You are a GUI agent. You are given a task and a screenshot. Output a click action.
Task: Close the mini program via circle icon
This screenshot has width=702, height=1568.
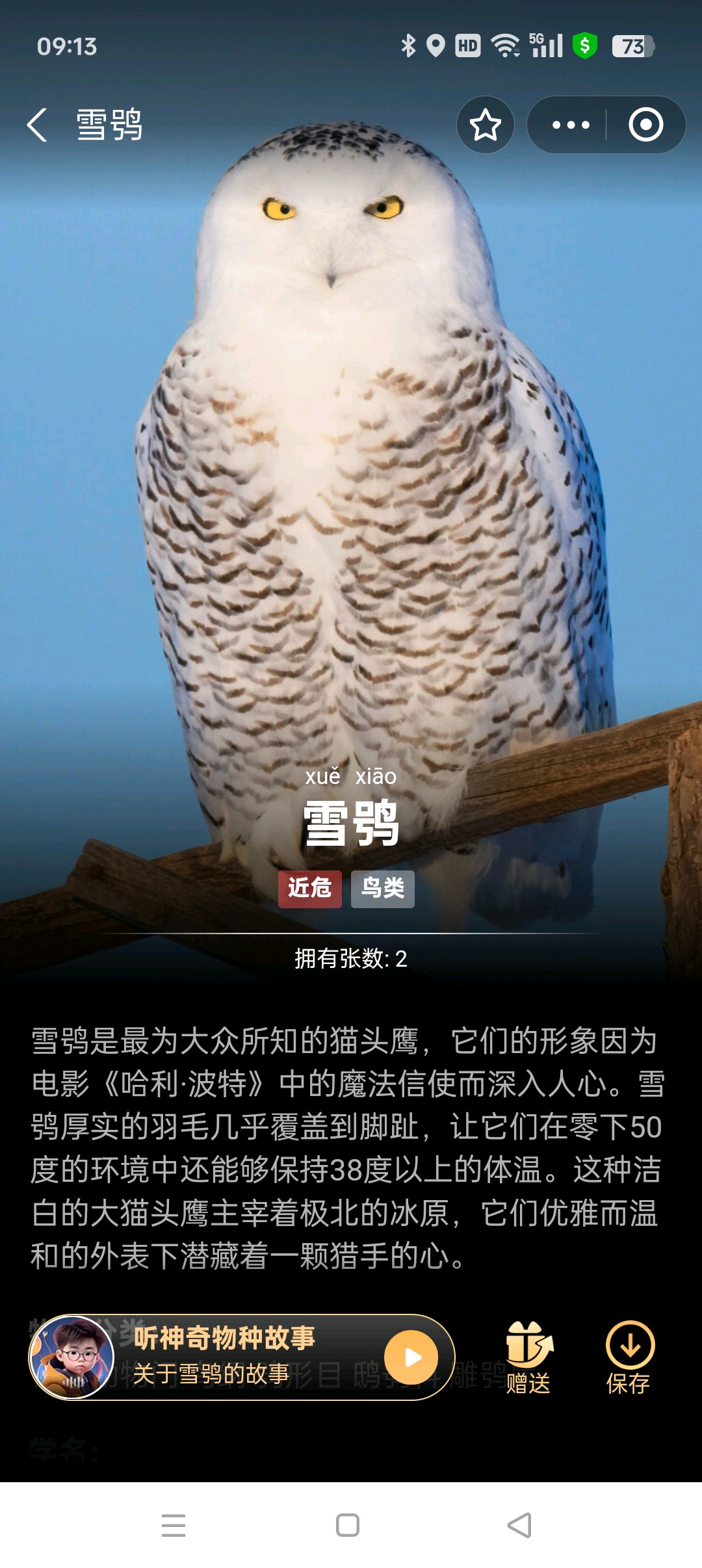[x=645, y=125]
